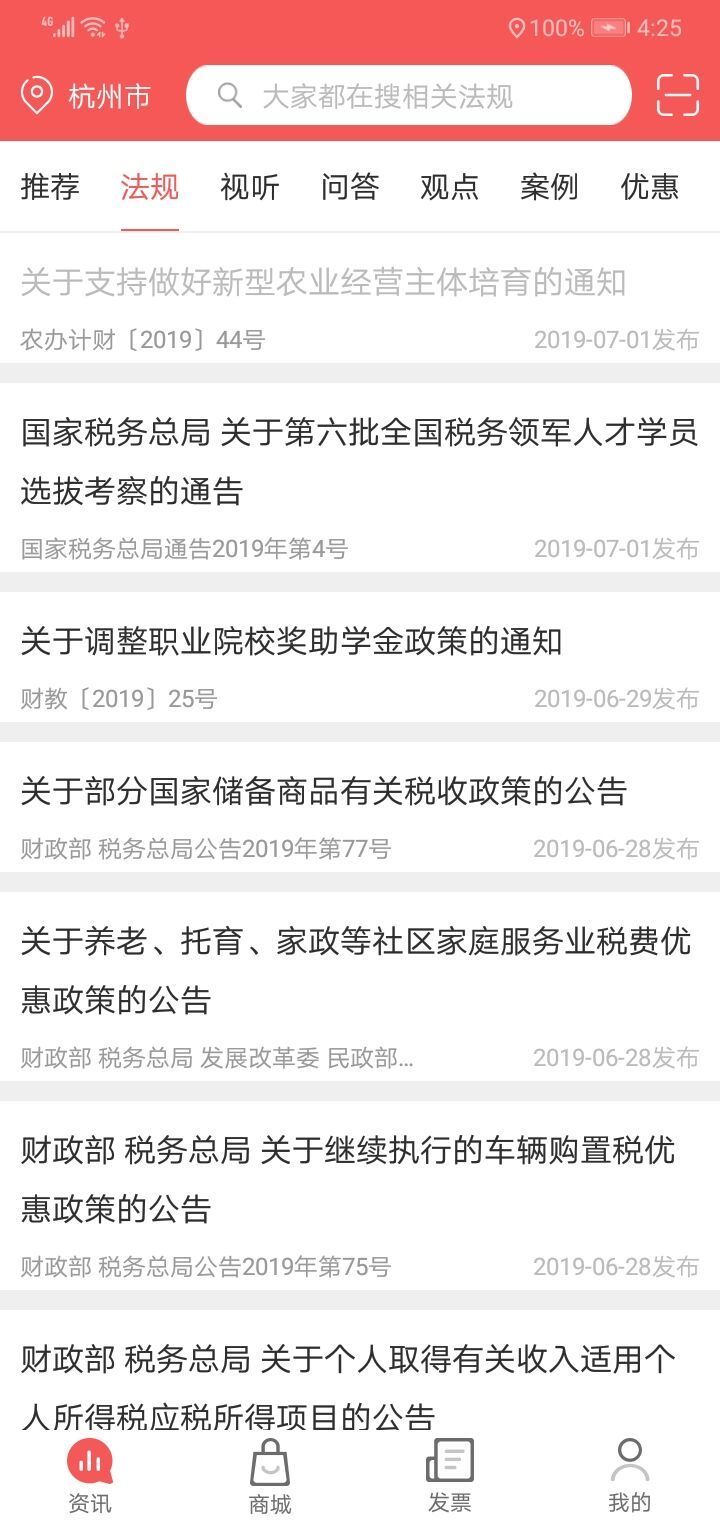Open the notice on 新型农业经营主体培育
Screen dimensions: 720x1520
pyautogui.click(x=324, y=283)
